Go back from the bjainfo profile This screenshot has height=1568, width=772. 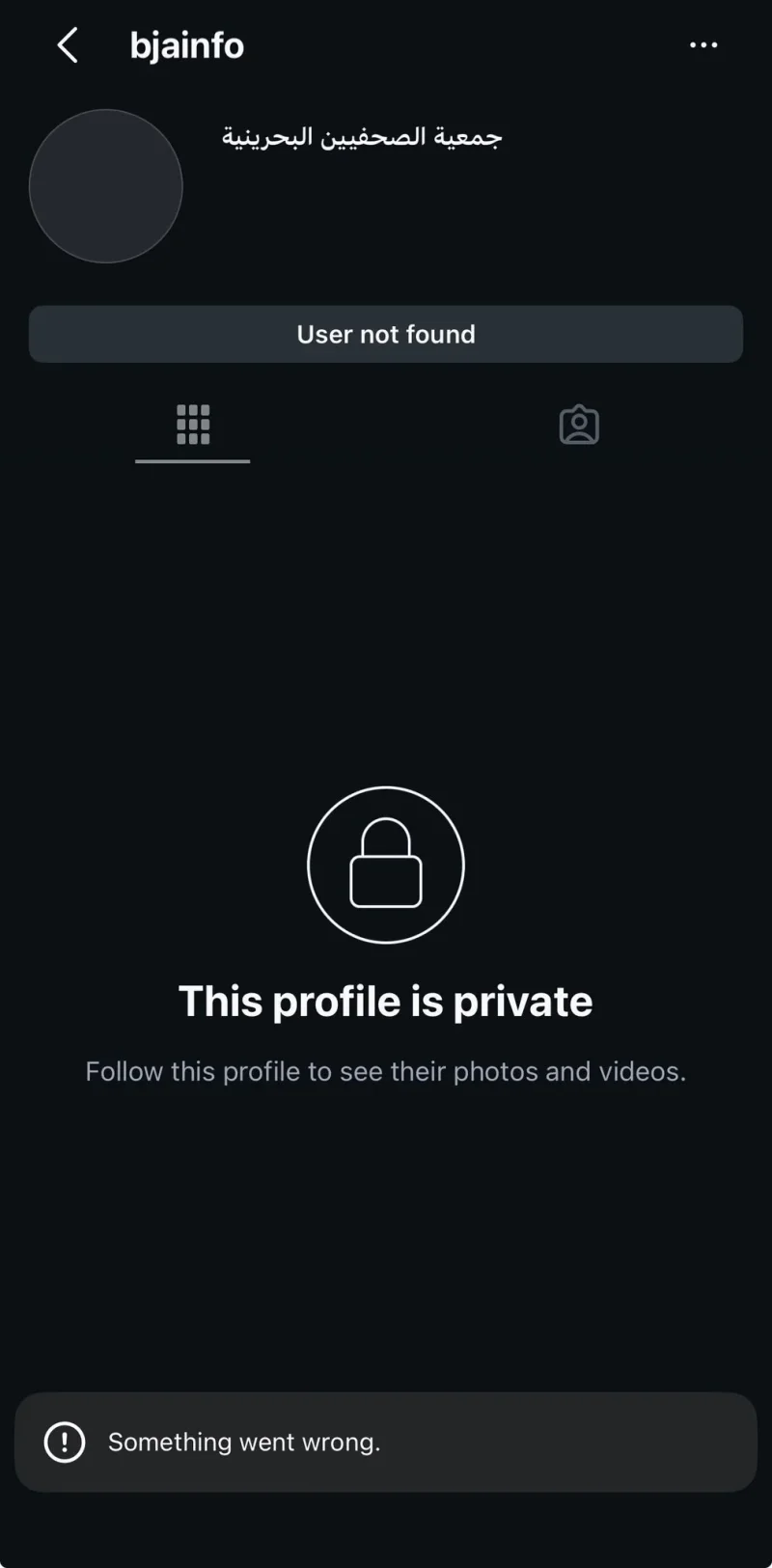(67, 45)
